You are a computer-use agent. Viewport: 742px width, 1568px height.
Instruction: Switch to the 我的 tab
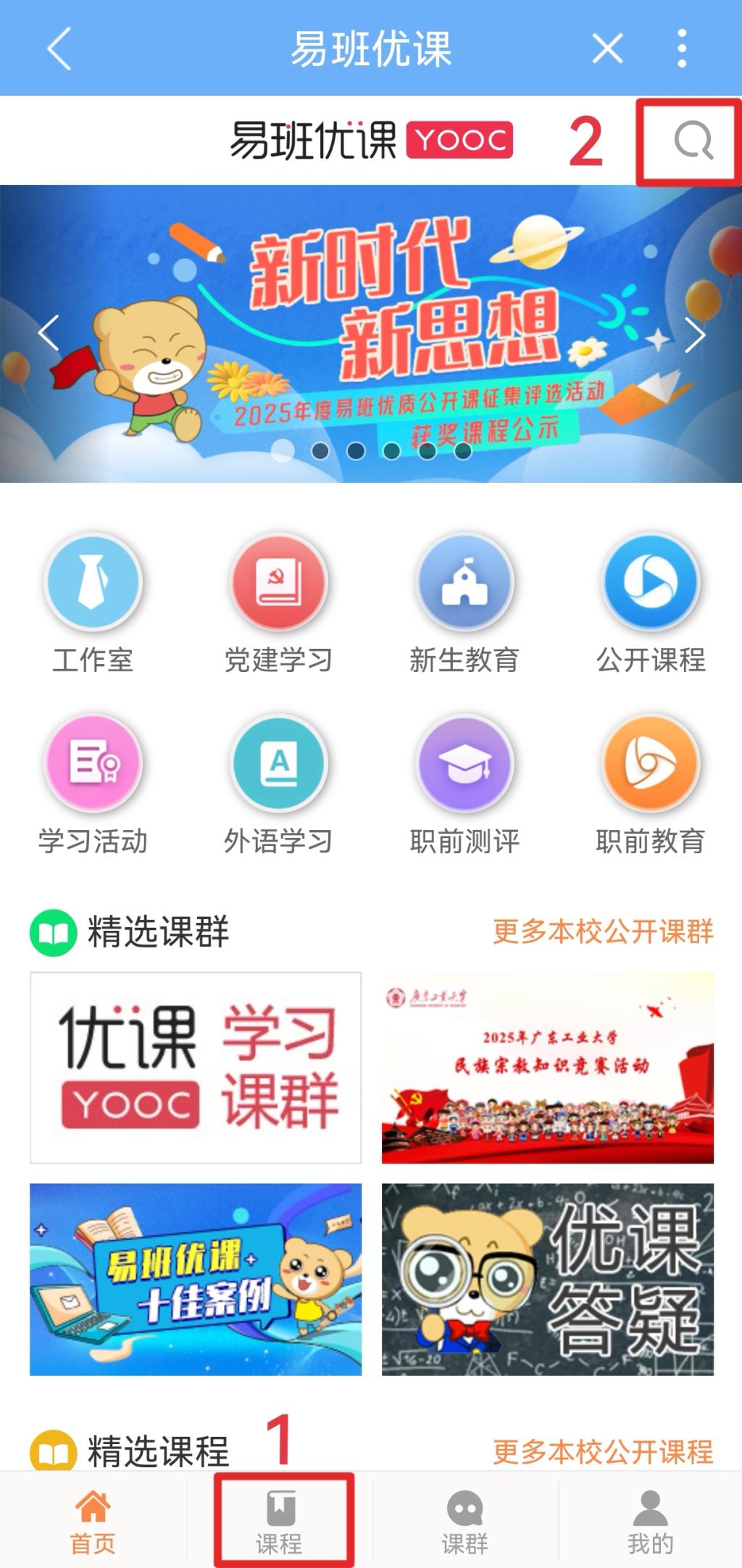coord(650,1521)
